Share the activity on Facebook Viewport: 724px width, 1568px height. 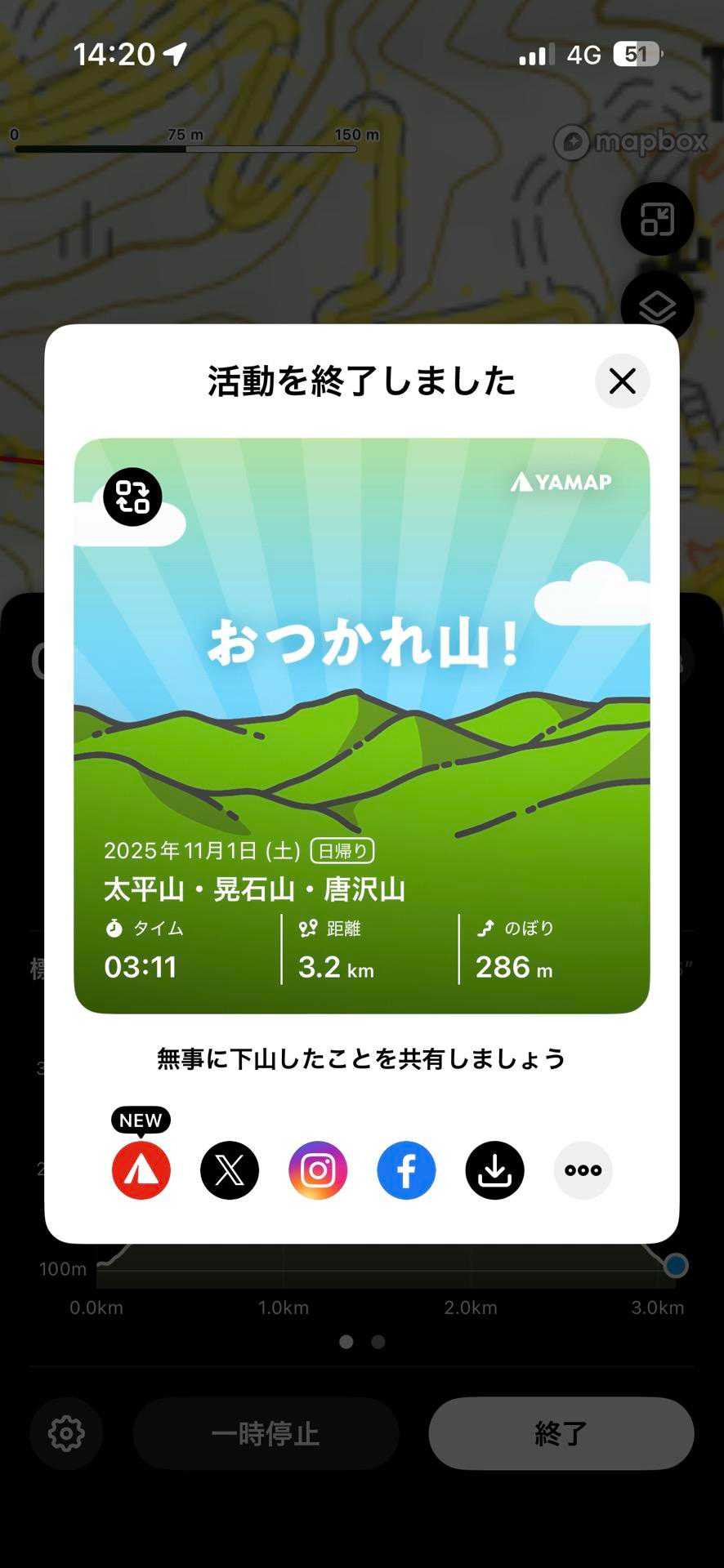coord(406,1169)
